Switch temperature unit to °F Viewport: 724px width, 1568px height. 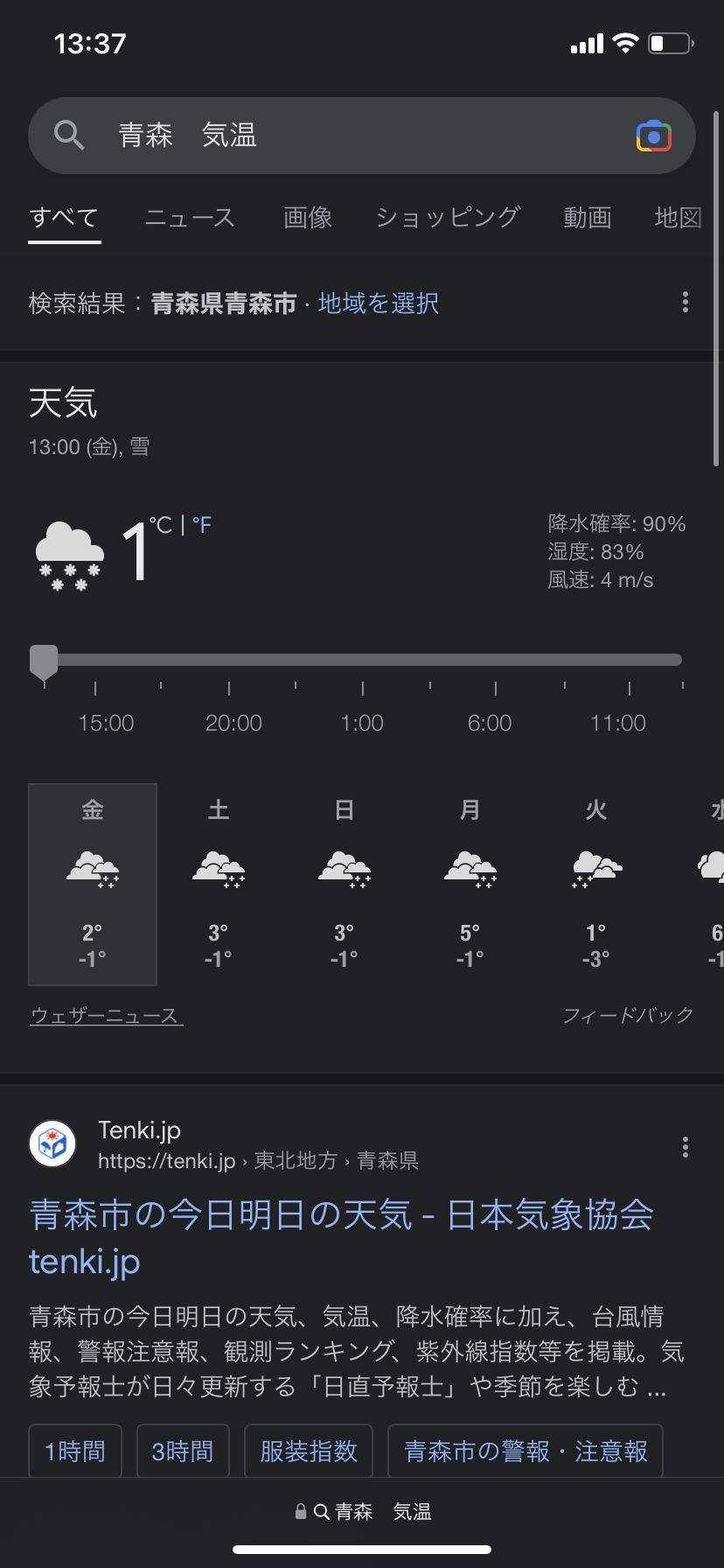pyautogui.click(x=202, y=525)
